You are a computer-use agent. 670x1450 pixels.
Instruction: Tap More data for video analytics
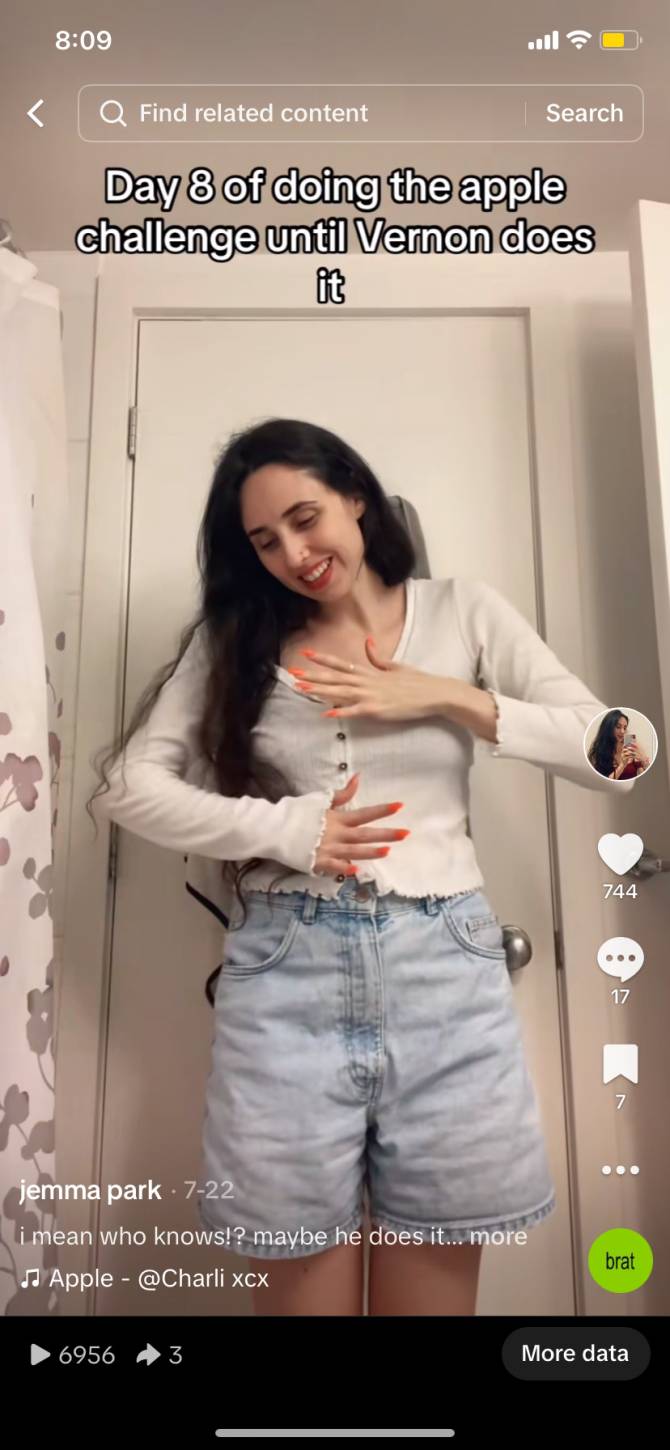[575, 1353]
